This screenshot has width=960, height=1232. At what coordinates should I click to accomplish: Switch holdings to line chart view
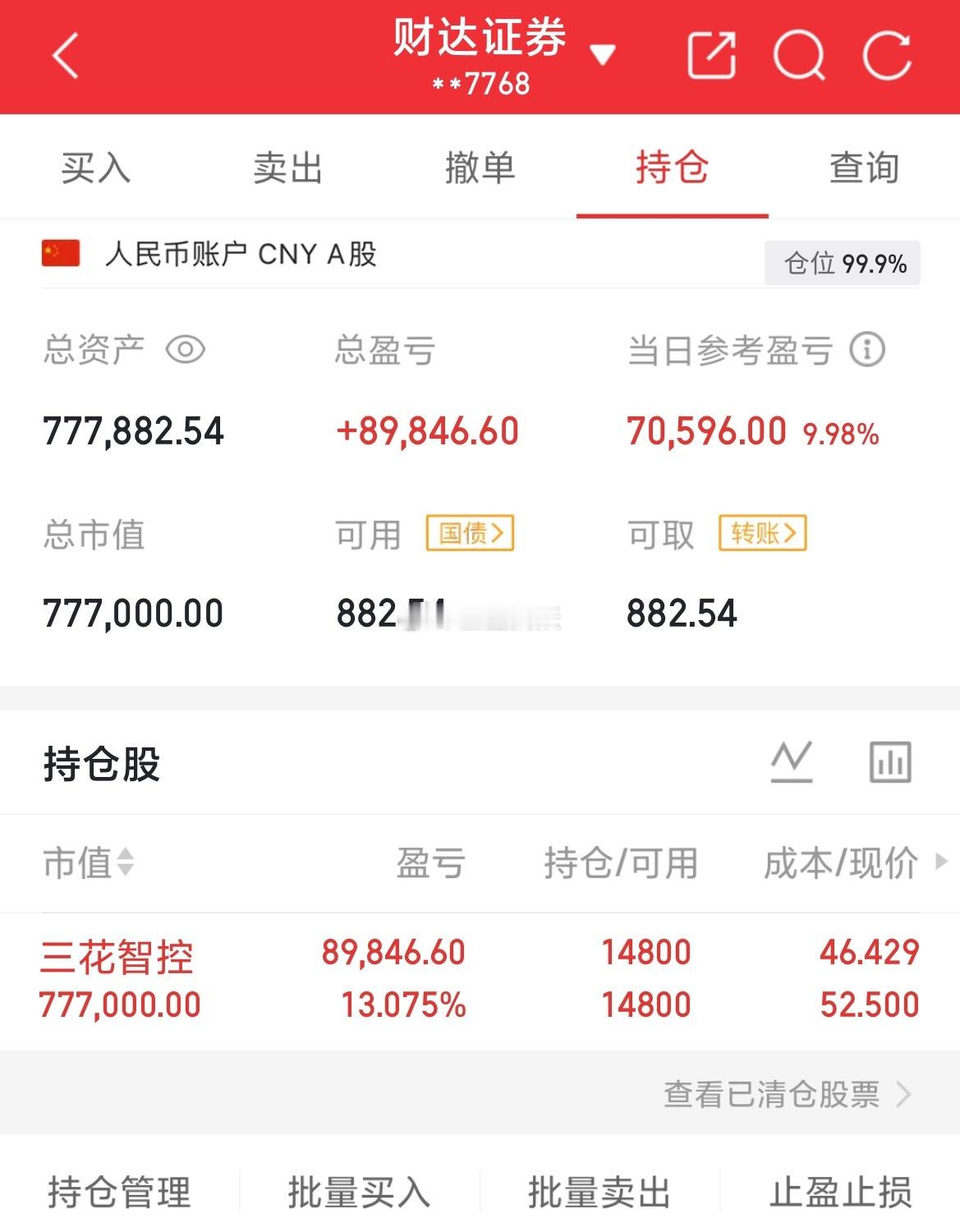[x=792, y=761]
